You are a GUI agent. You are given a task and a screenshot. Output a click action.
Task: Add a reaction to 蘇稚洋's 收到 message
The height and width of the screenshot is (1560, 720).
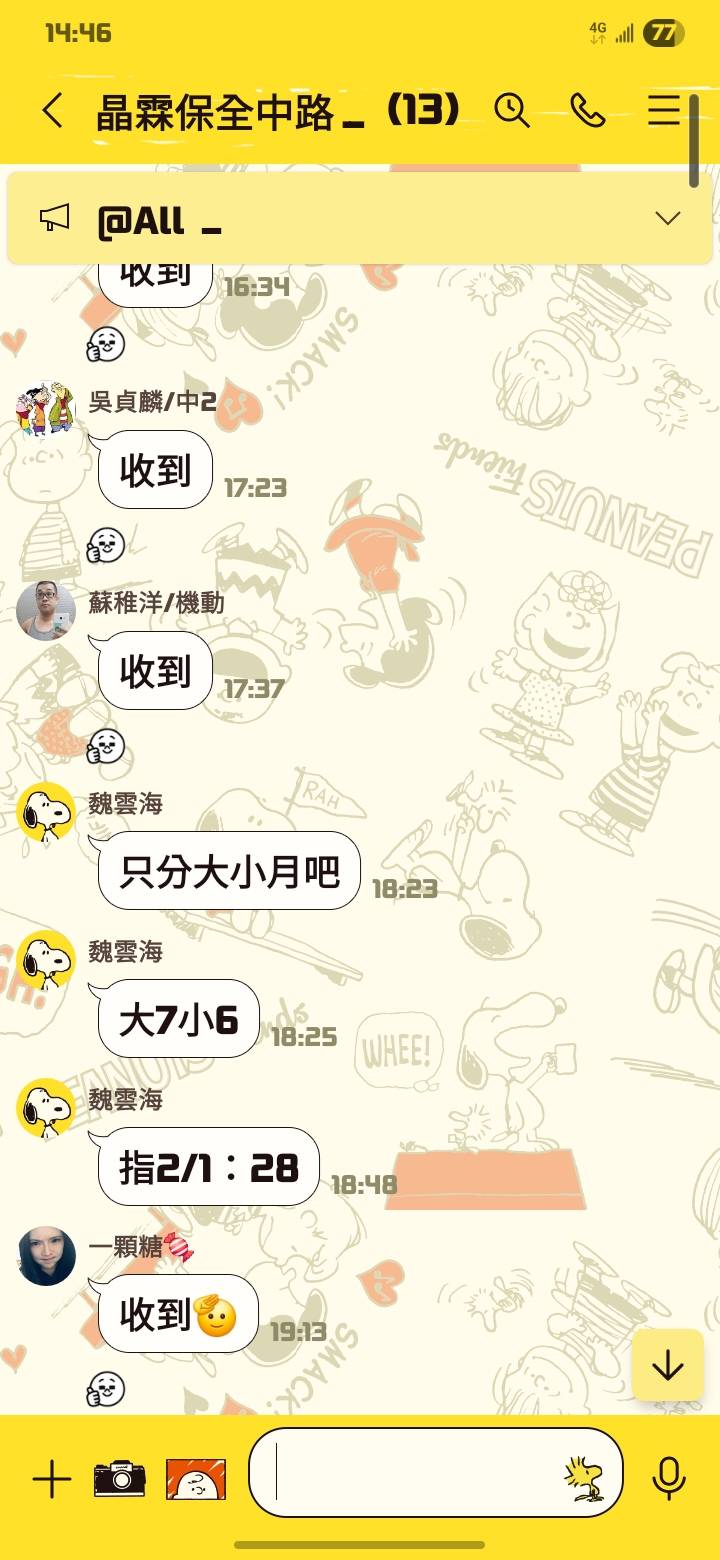point(105,746)
